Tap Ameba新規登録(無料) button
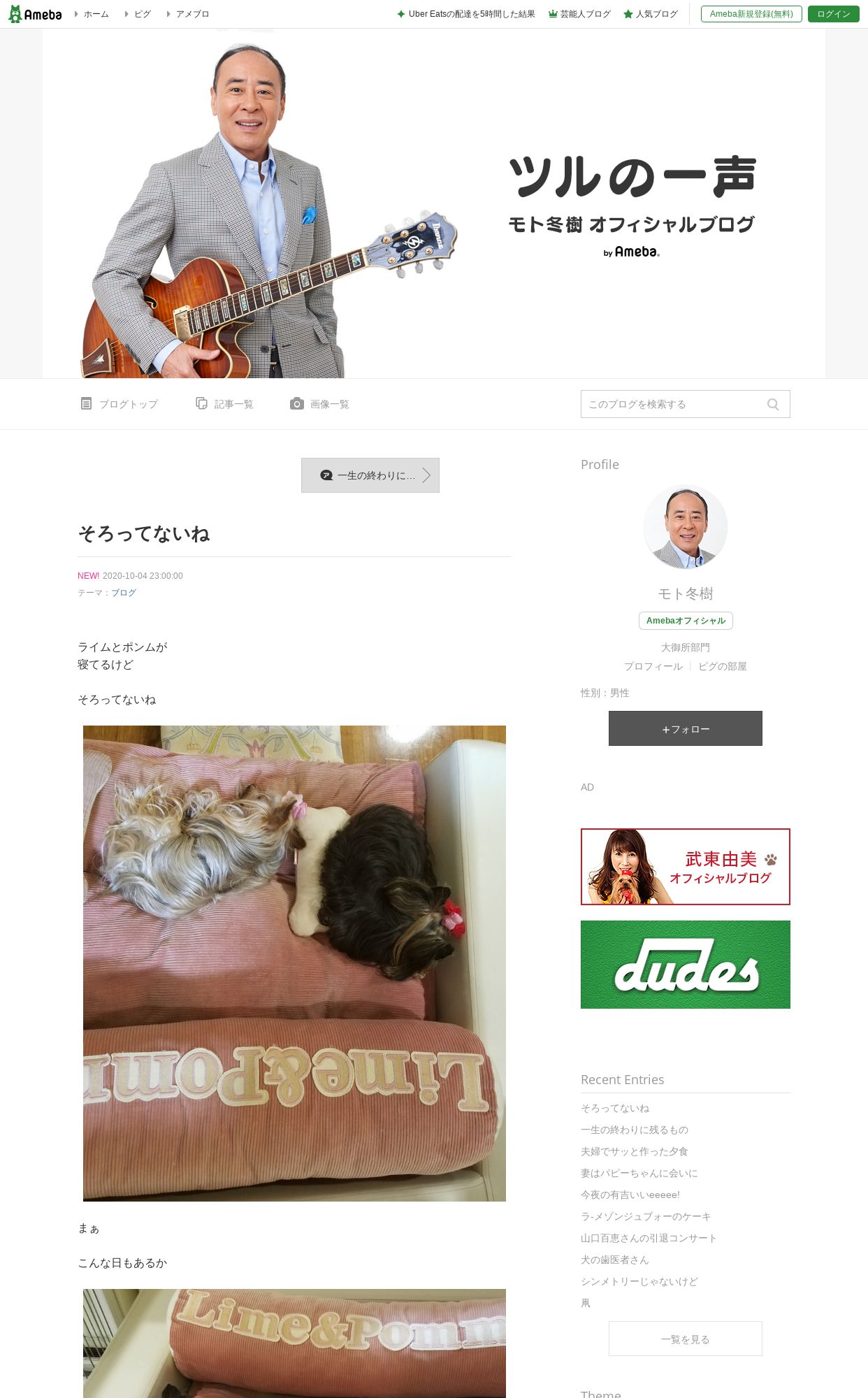Screen dimensions: 868x1398 point(751,14)
